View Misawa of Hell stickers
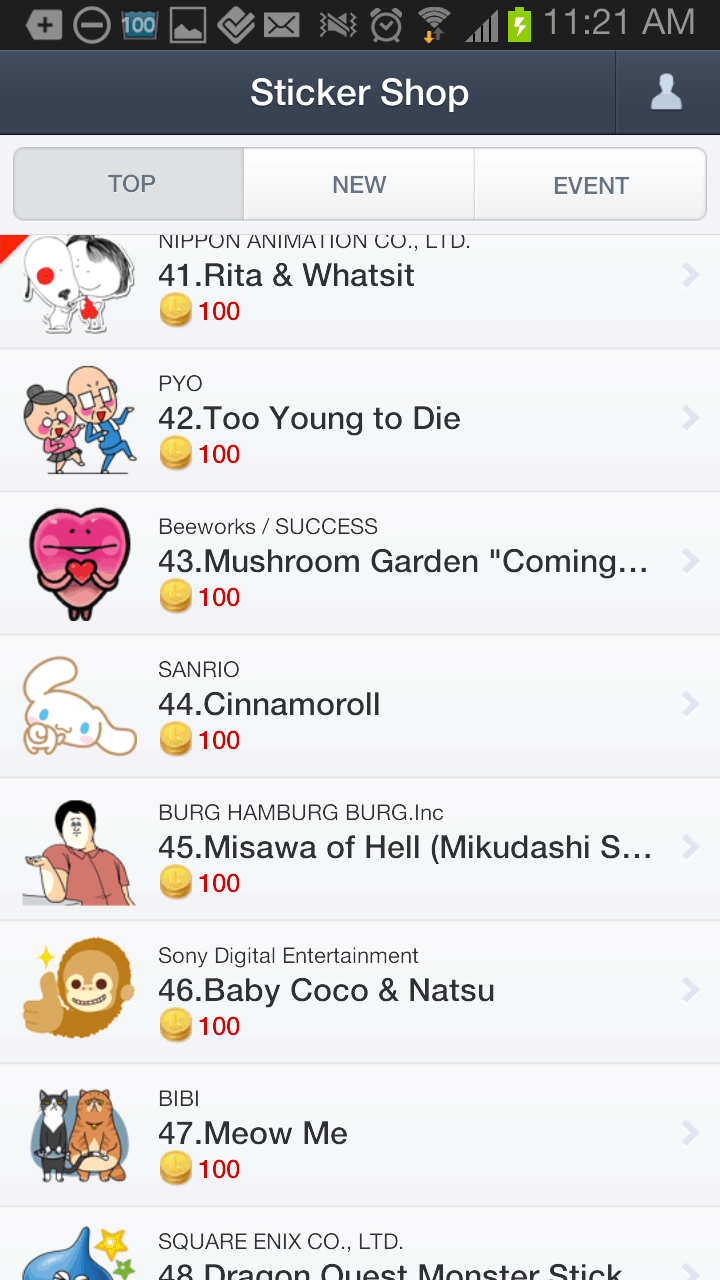 (360, 849)
